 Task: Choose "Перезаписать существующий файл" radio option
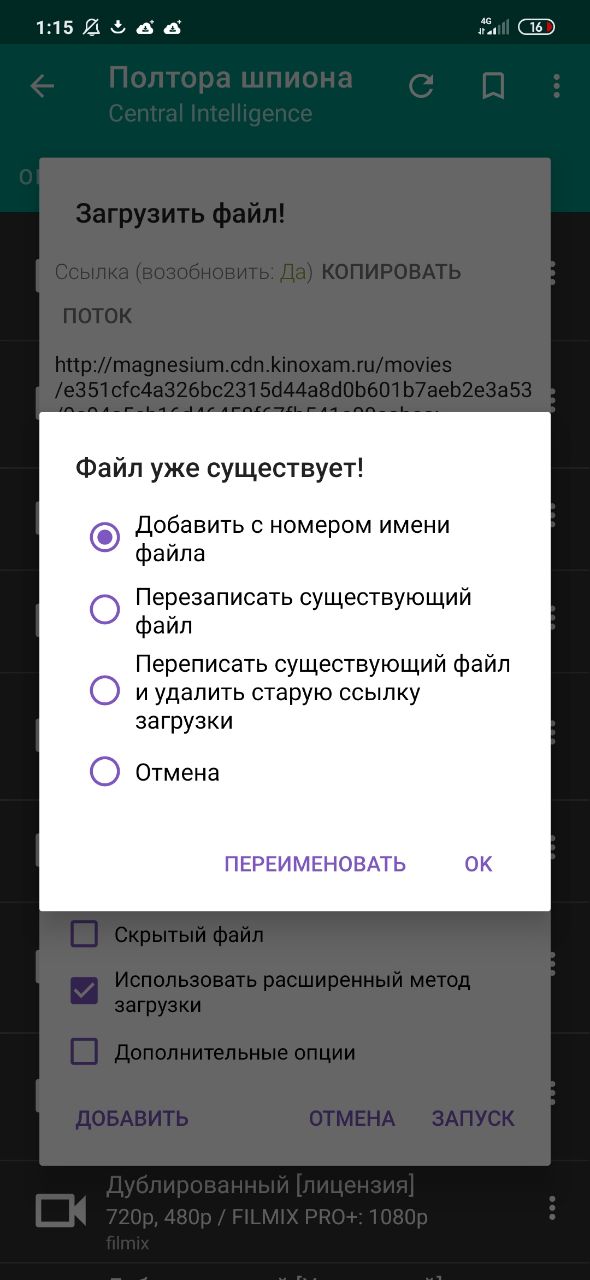(x=294, y=610)
